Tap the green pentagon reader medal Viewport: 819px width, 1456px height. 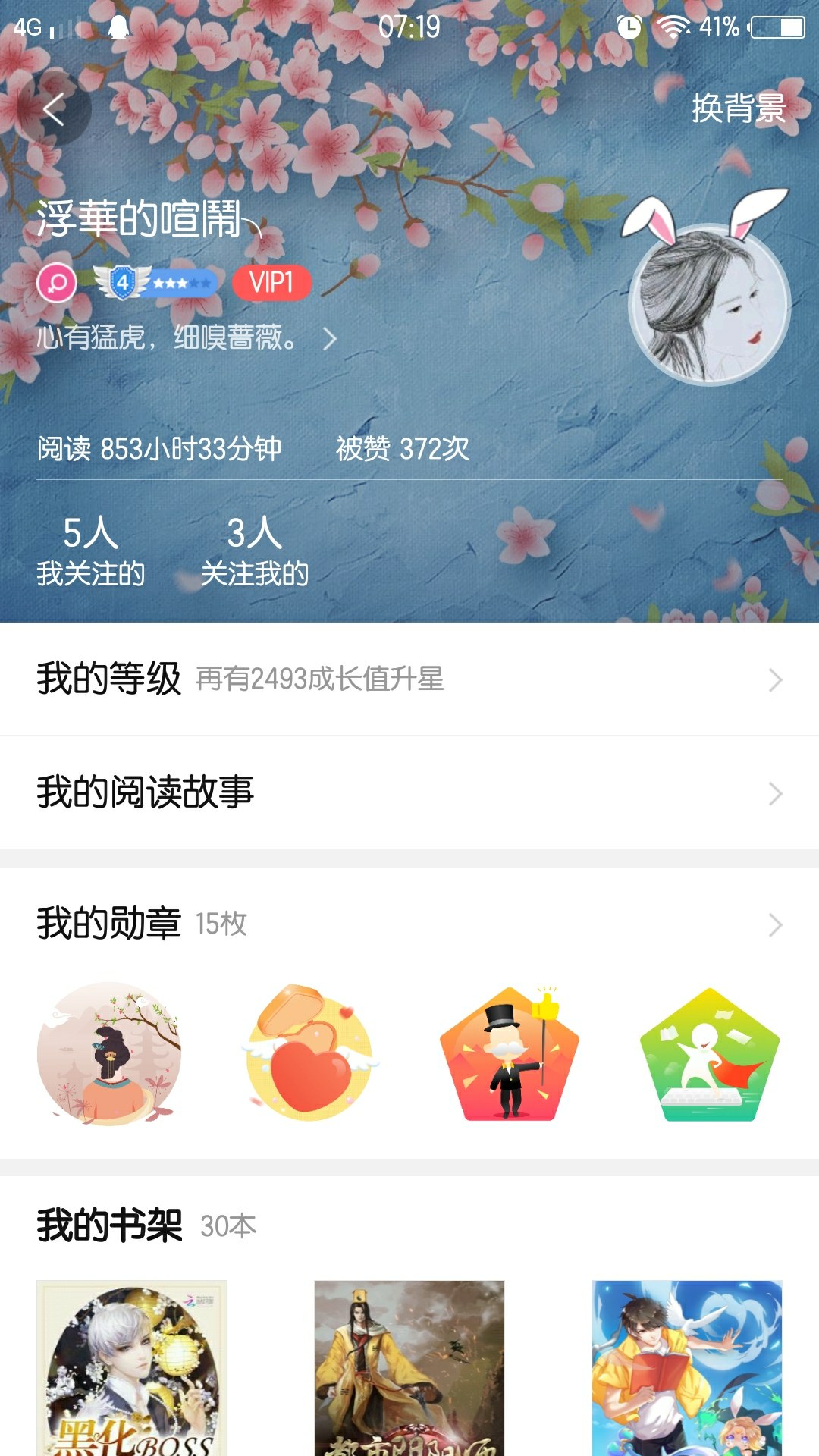[x=710, y=1053]
